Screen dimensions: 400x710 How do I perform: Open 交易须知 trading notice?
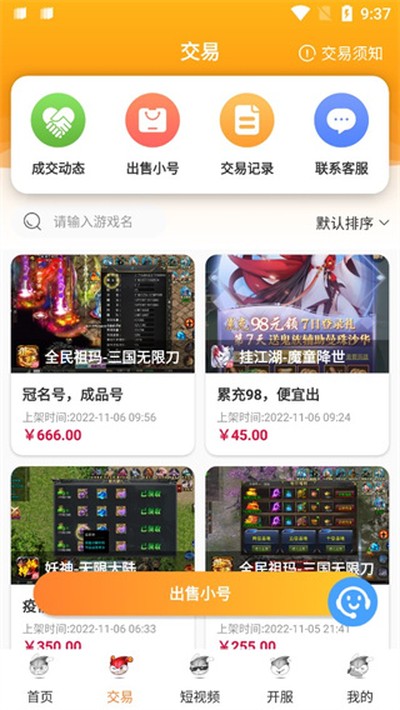click(341, 53)
